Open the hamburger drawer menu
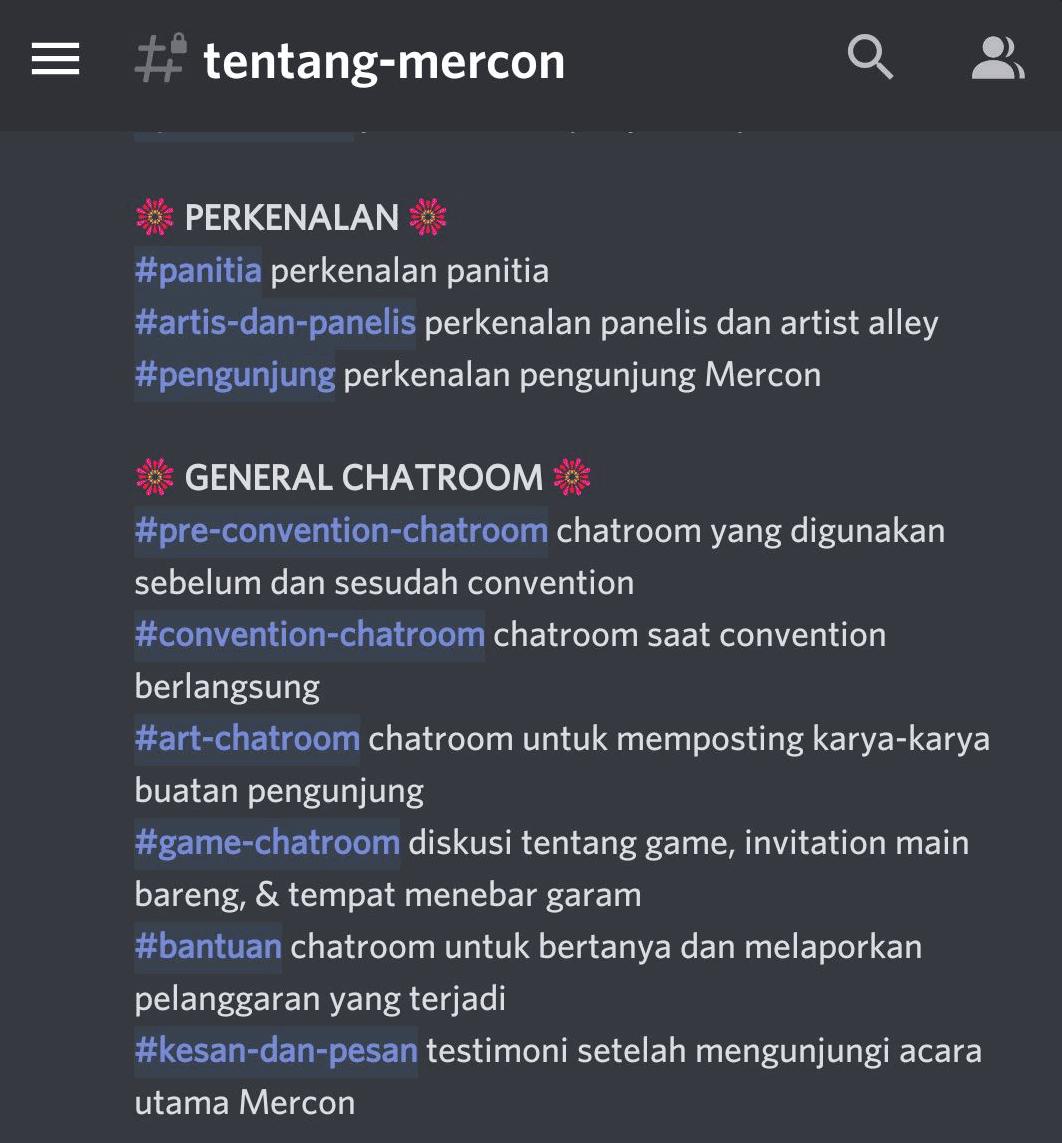Image resolution: width=1062 pixels, height=1143 pixels. pyautogui.click(x=55, y=60)
